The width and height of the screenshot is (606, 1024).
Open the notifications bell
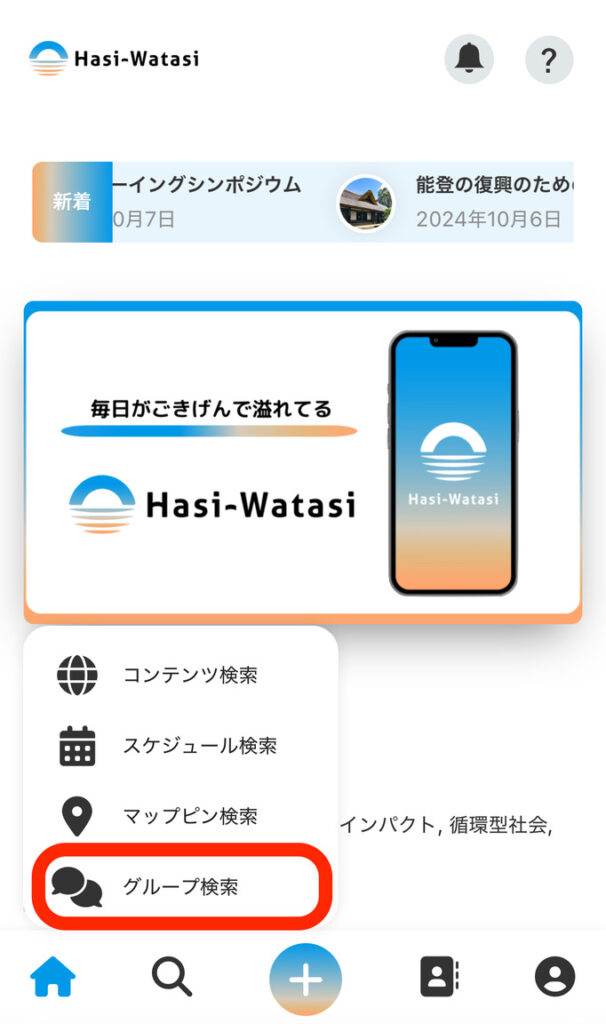click(x=469, y=60)
